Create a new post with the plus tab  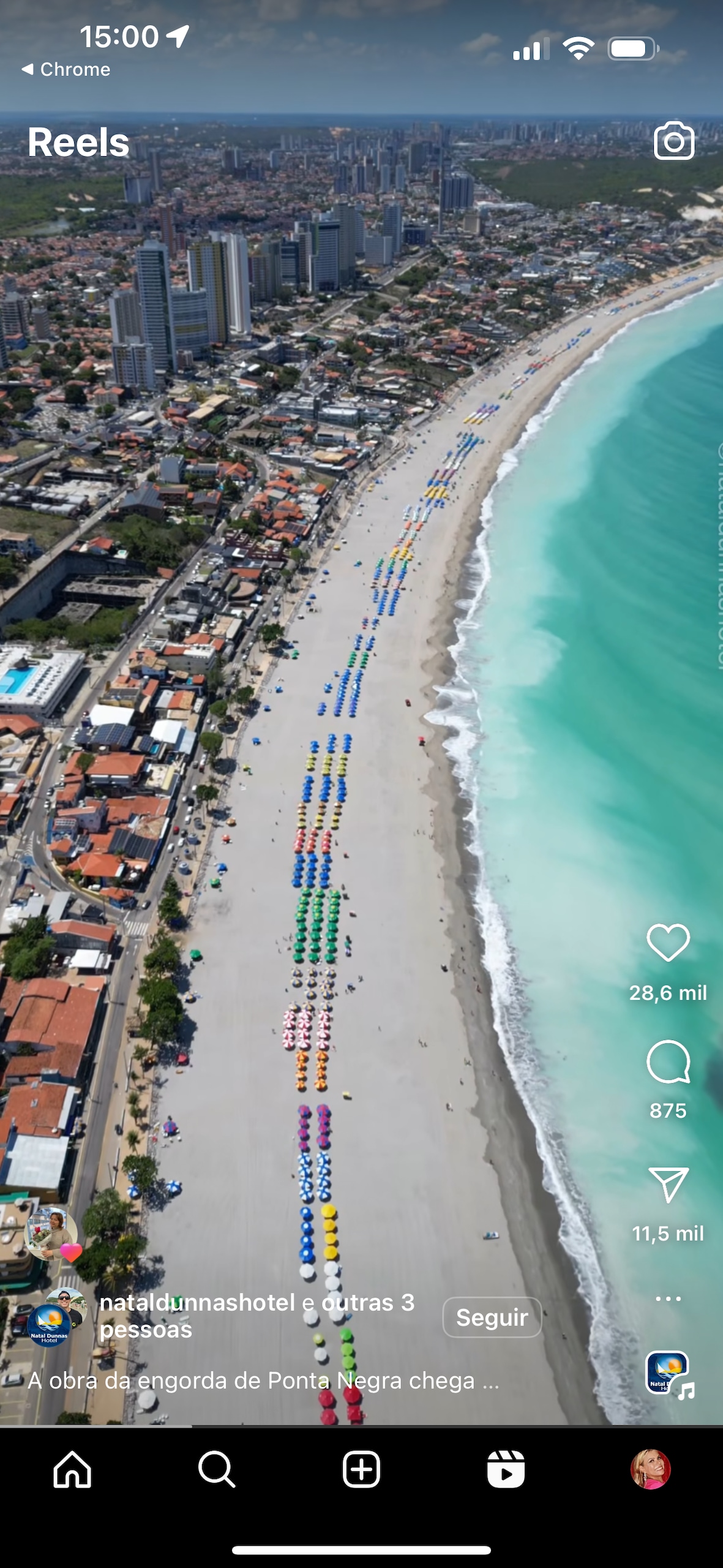pos(361,1469)
